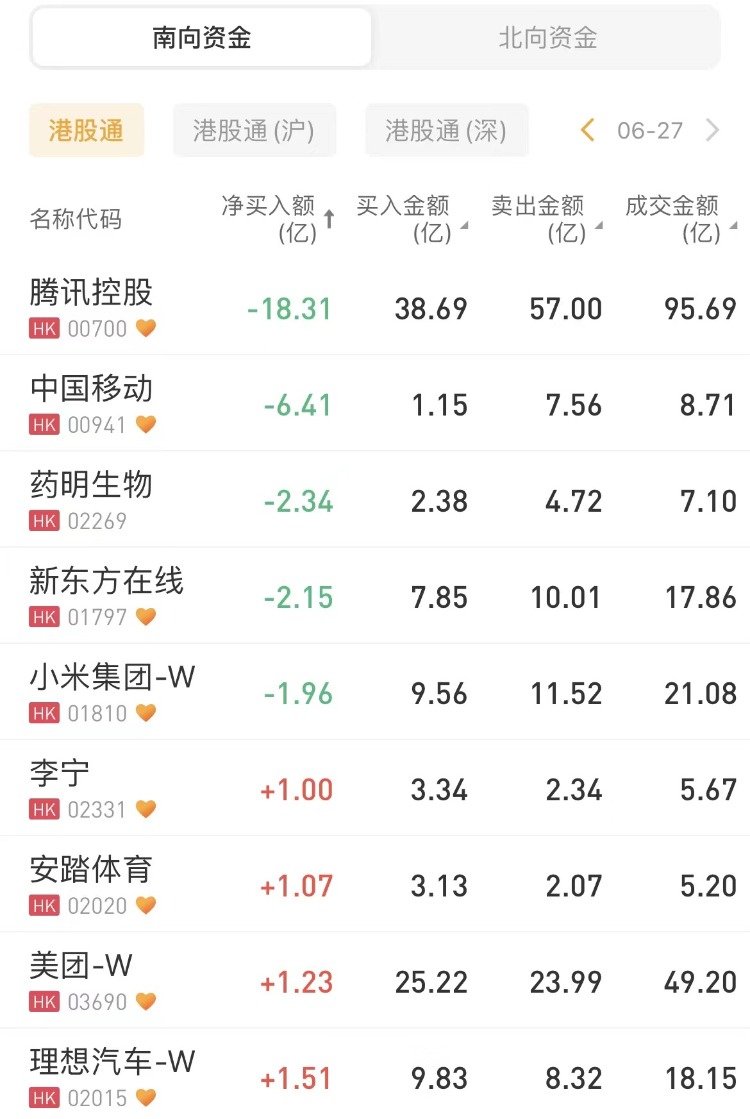This screenshot has height=1119, width=750.
Task: Filter by 港股通 (沪)
Action: 254,131
